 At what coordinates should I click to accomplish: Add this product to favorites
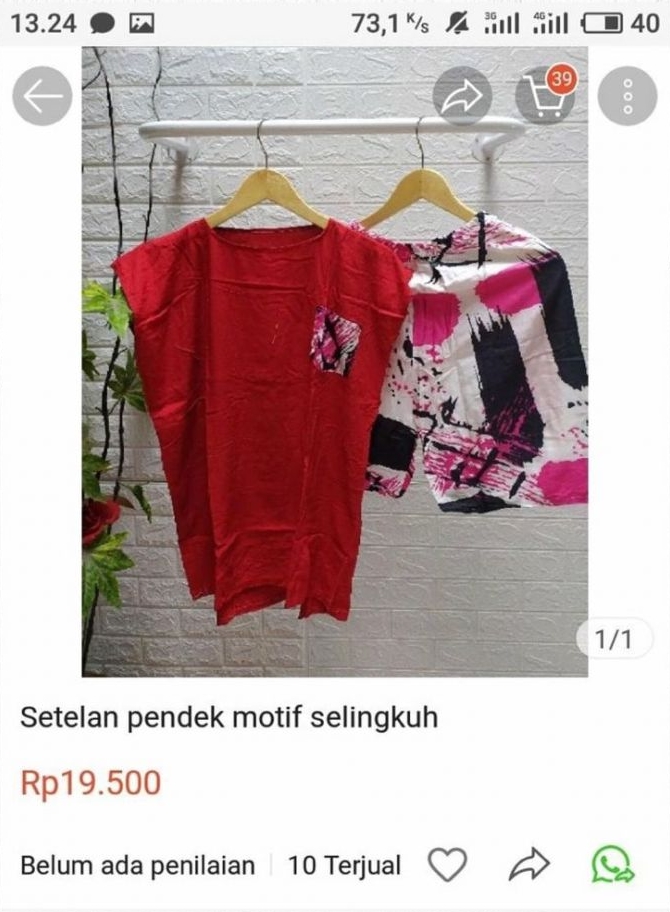point(447,864)
